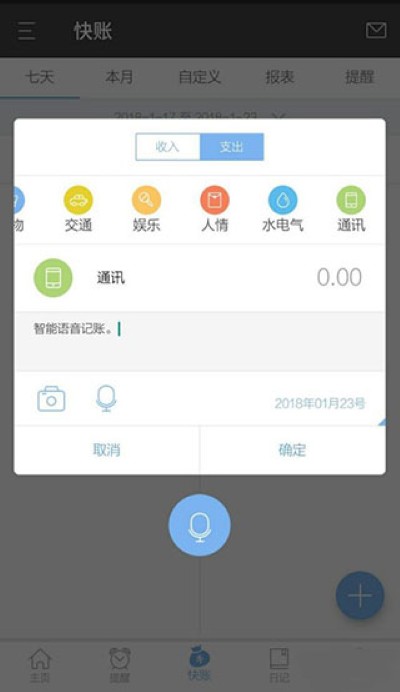Attach a photo with the camera icon

coord(51,399)
